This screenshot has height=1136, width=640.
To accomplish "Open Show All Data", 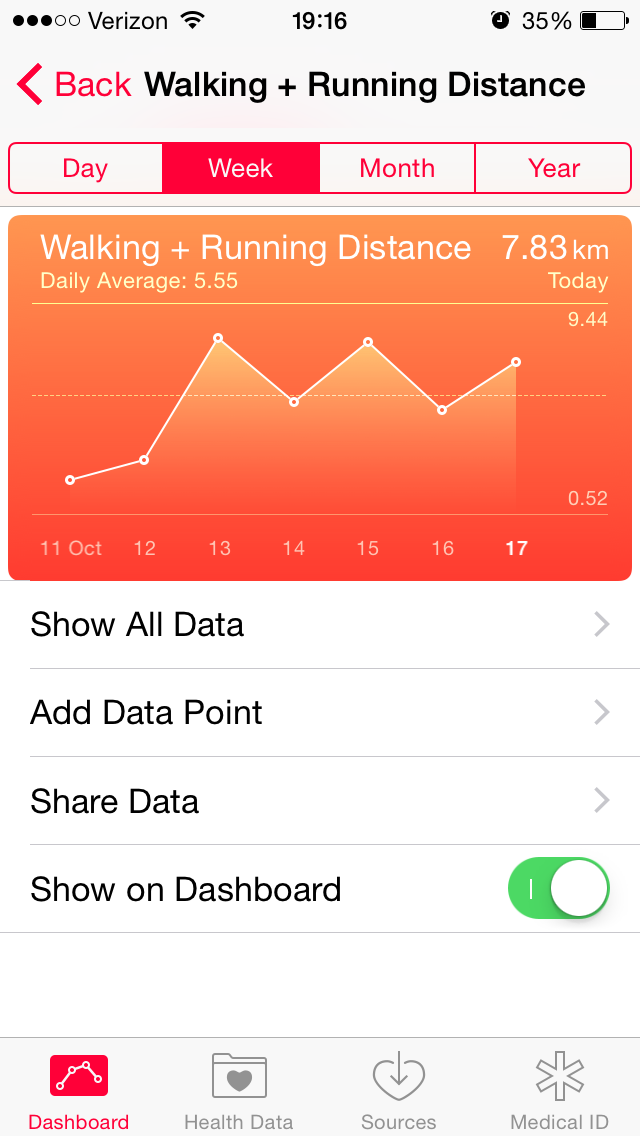I will click(320, 625).
